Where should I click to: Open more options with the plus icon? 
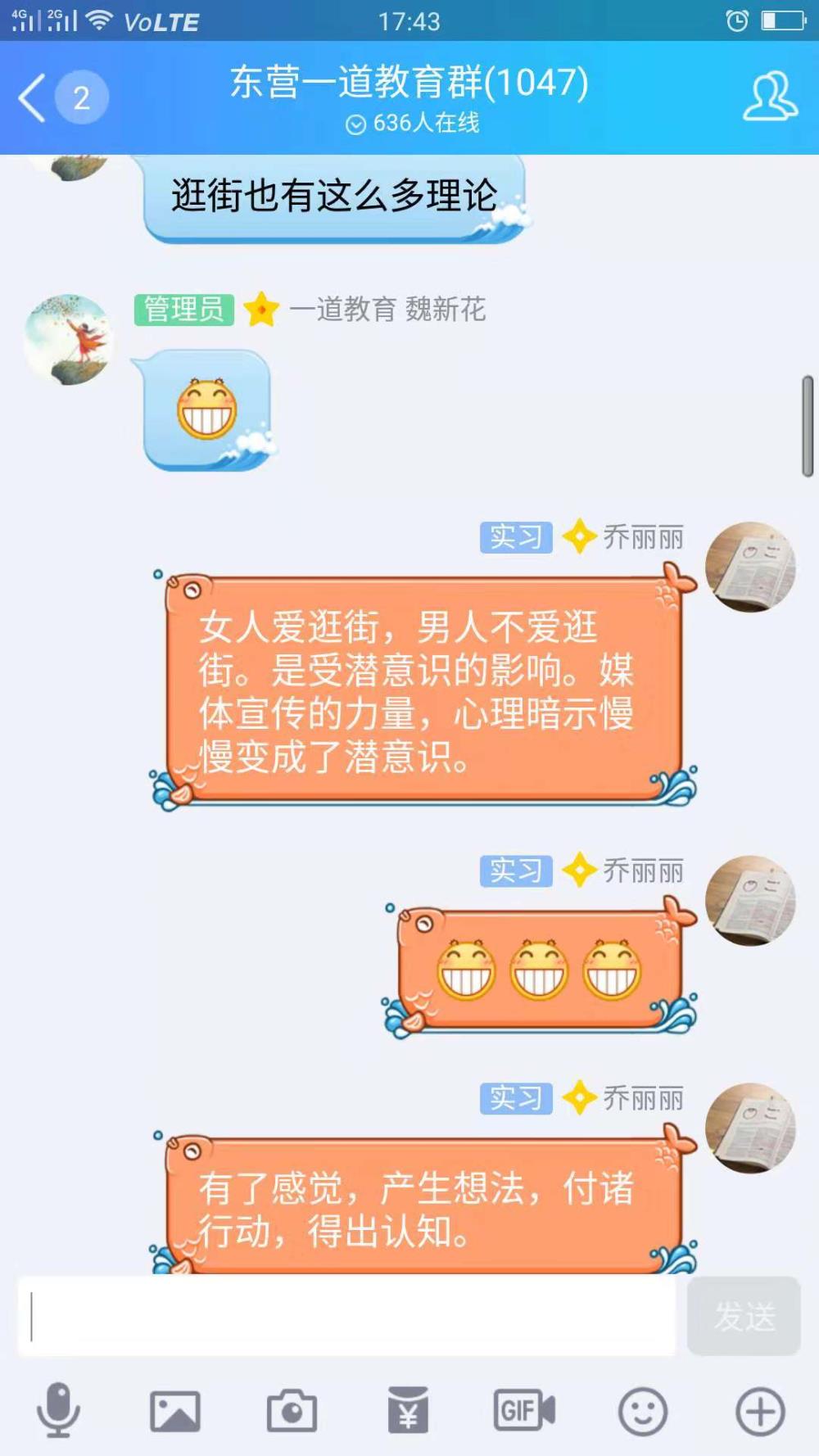[x=760, y=1411]
